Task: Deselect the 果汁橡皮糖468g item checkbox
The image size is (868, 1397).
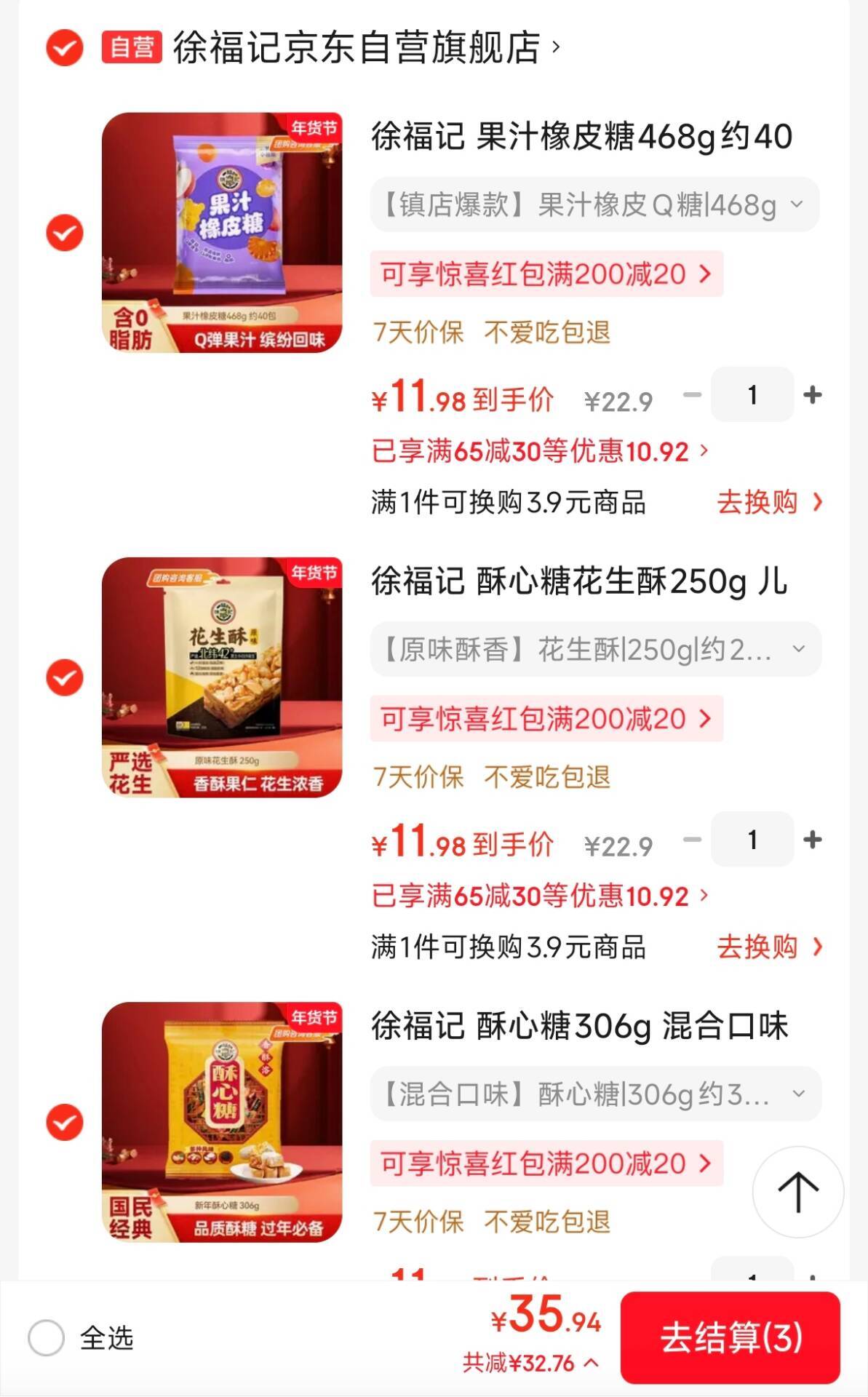Action: pos(65,233)
